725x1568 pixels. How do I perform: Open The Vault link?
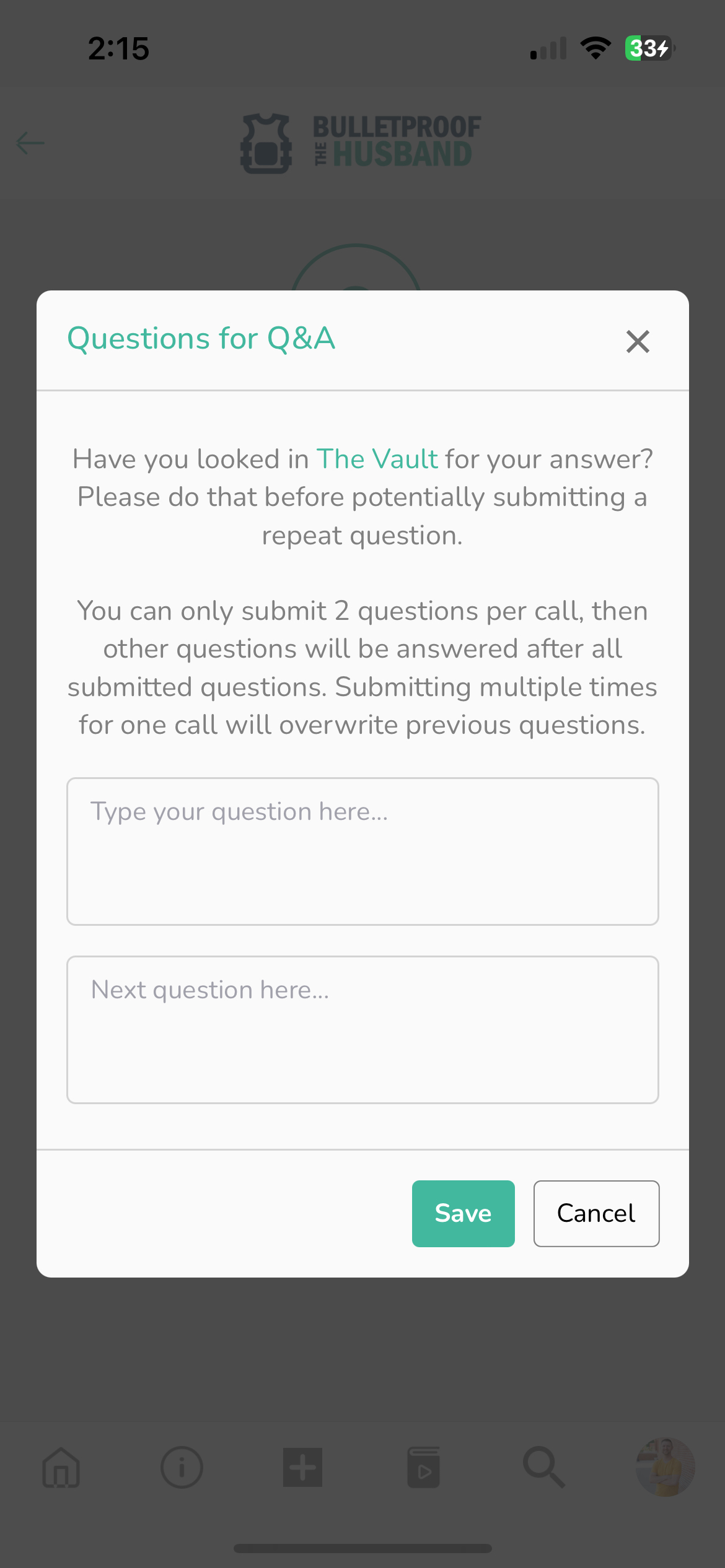pyautogui.click(x=377, y=459)
